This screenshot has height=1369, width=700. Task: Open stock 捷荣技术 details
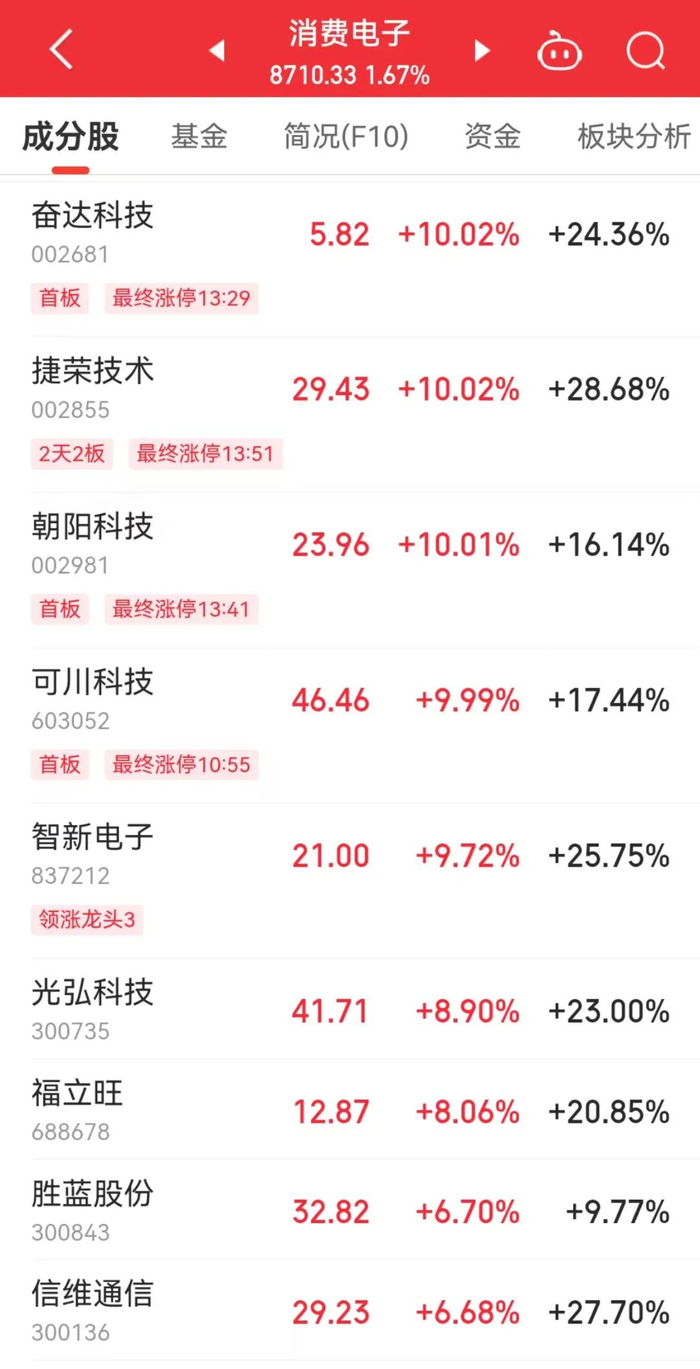(x=350, y=414)
